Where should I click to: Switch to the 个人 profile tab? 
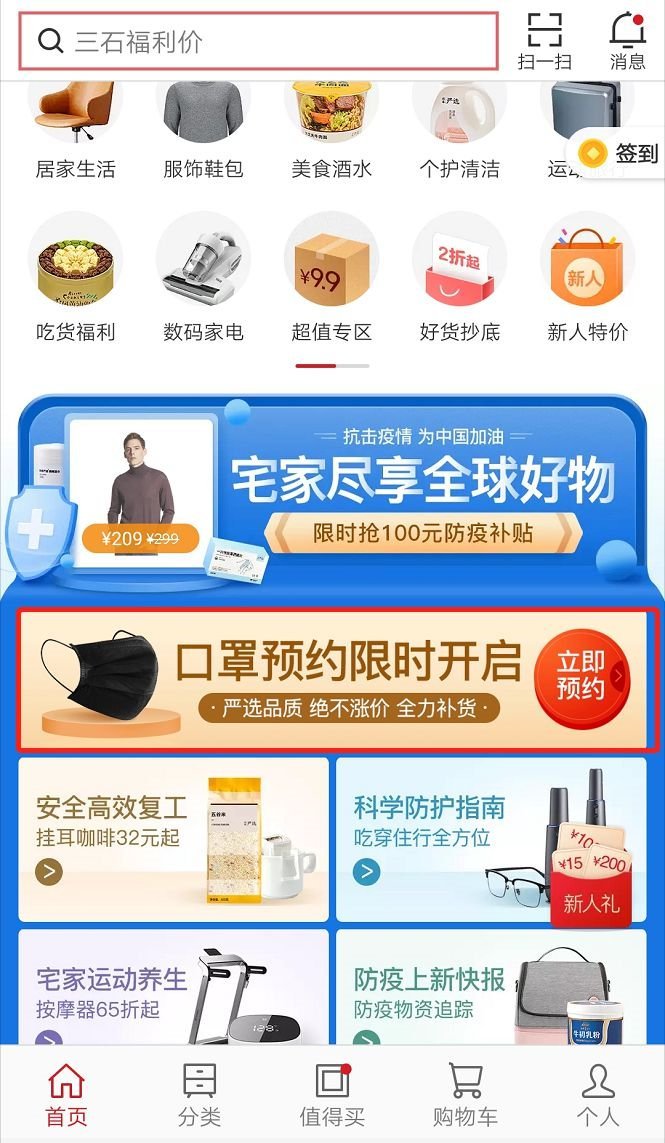[597, 1095]
